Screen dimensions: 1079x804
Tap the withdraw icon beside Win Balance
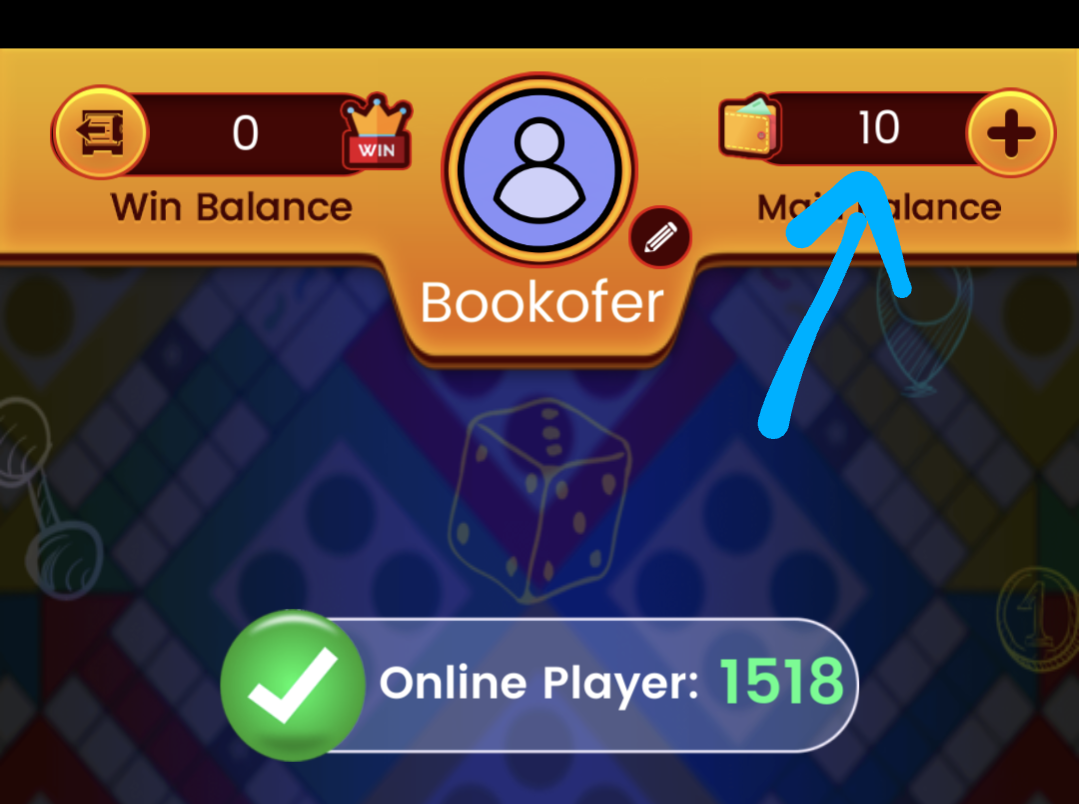pos(100,133)
